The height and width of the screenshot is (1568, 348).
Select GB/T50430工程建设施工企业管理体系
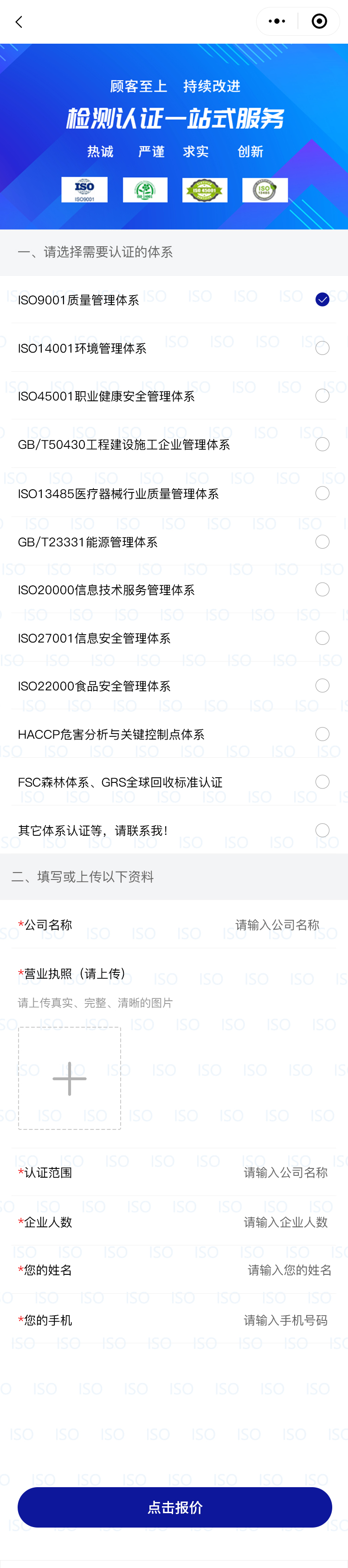coord(322,444)
